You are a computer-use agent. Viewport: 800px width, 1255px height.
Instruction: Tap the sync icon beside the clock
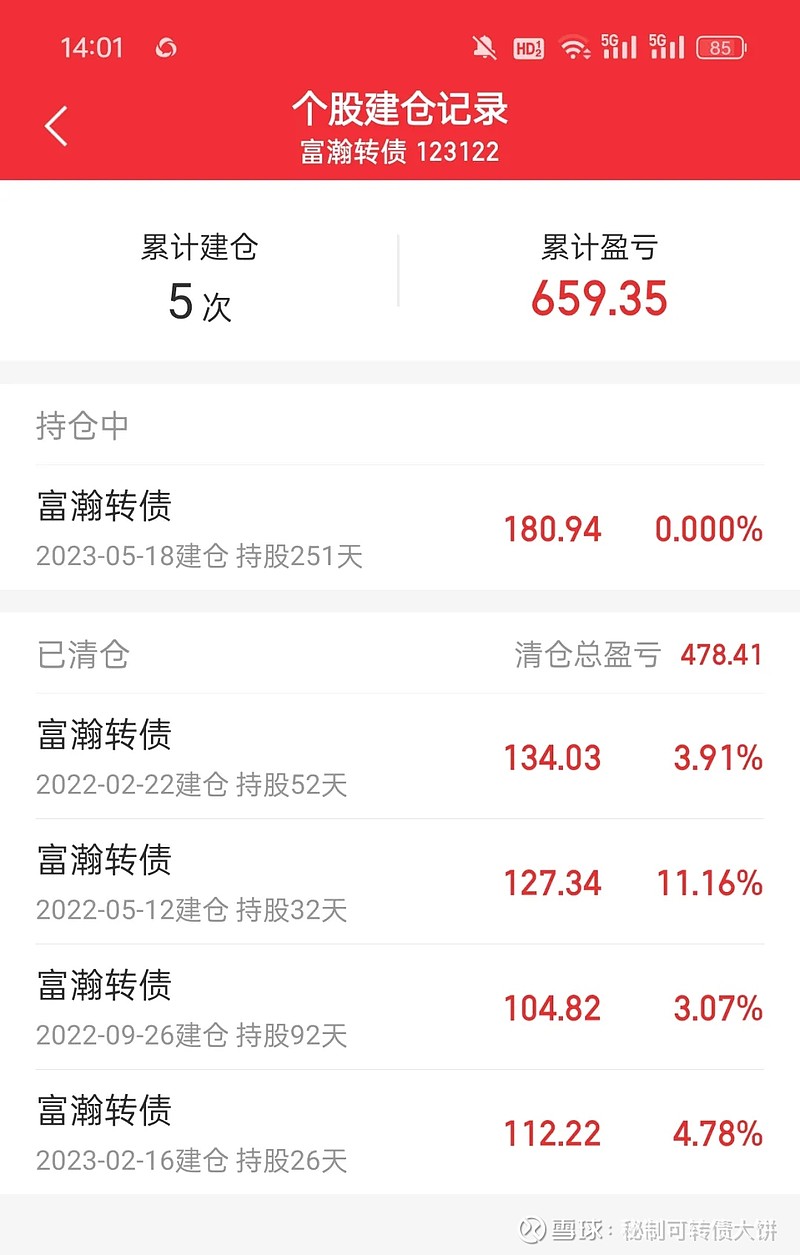(166, 46)
